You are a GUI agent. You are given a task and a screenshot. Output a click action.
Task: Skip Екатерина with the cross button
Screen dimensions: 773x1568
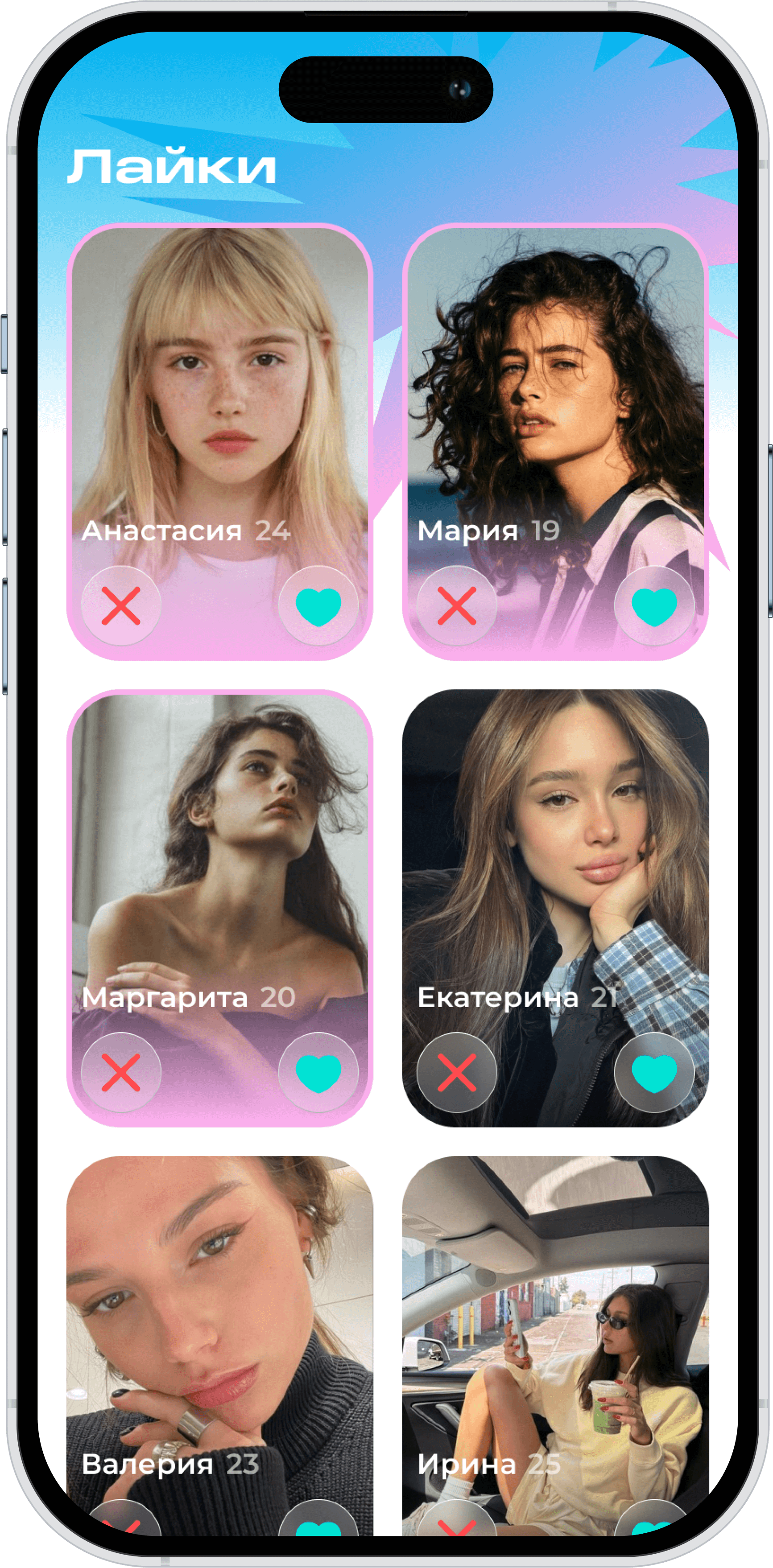pyautogui.click(x=457, y=1072)
